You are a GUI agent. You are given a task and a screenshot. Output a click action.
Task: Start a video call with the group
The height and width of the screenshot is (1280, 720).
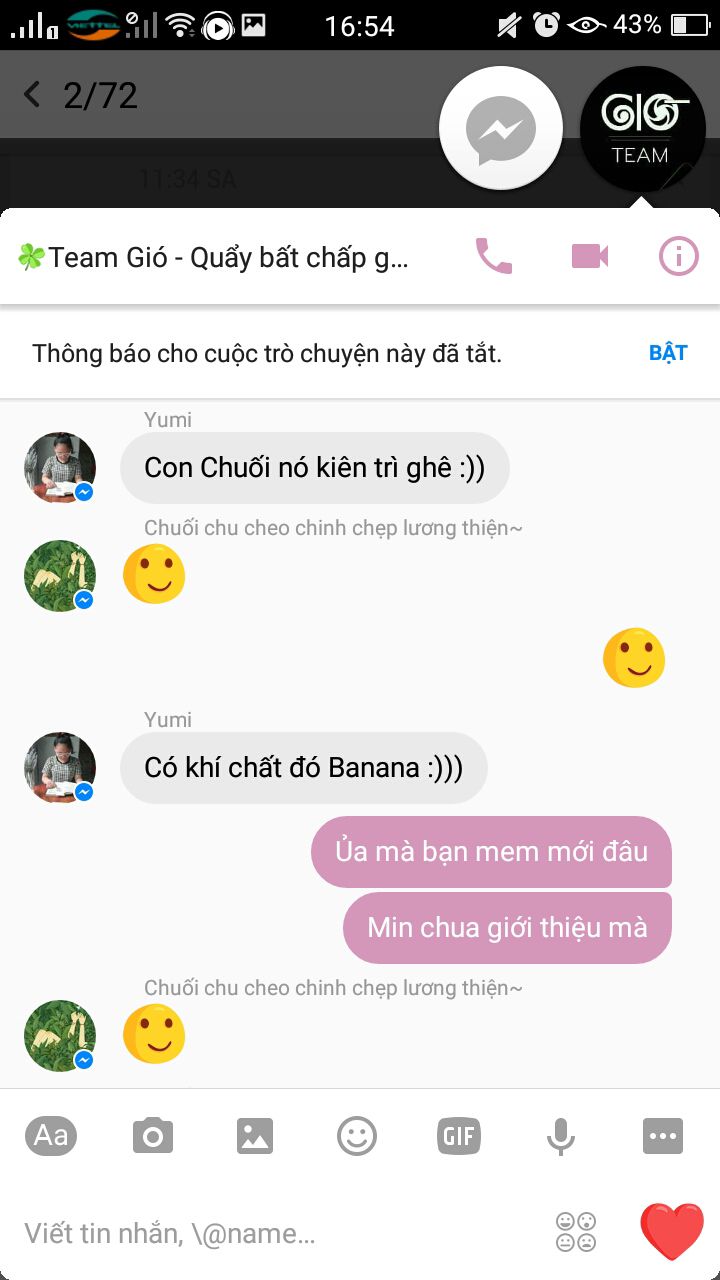click(x=590, y=257)
